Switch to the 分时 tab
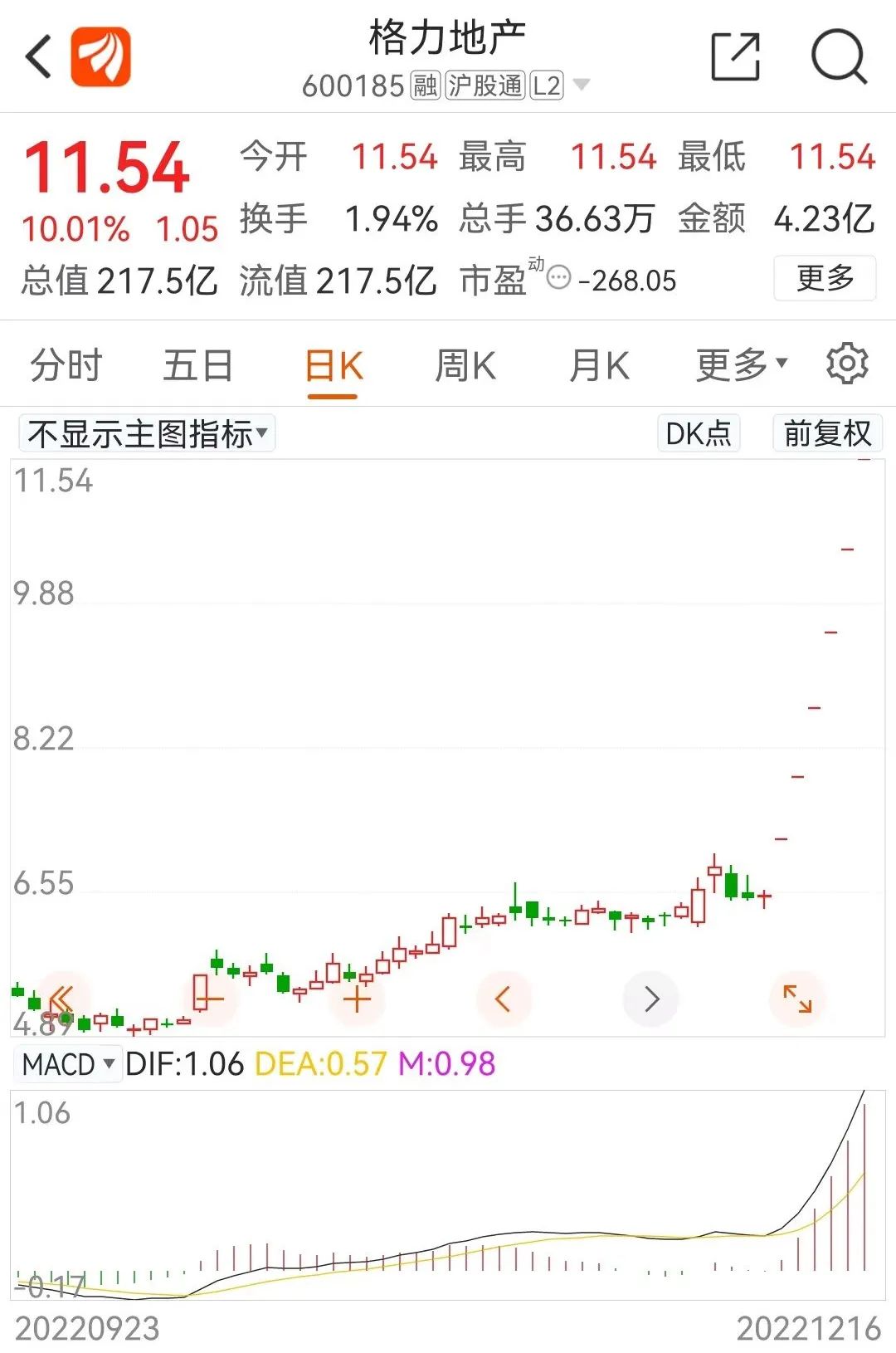Screen dimensions: 896x1353 point(66,365)
